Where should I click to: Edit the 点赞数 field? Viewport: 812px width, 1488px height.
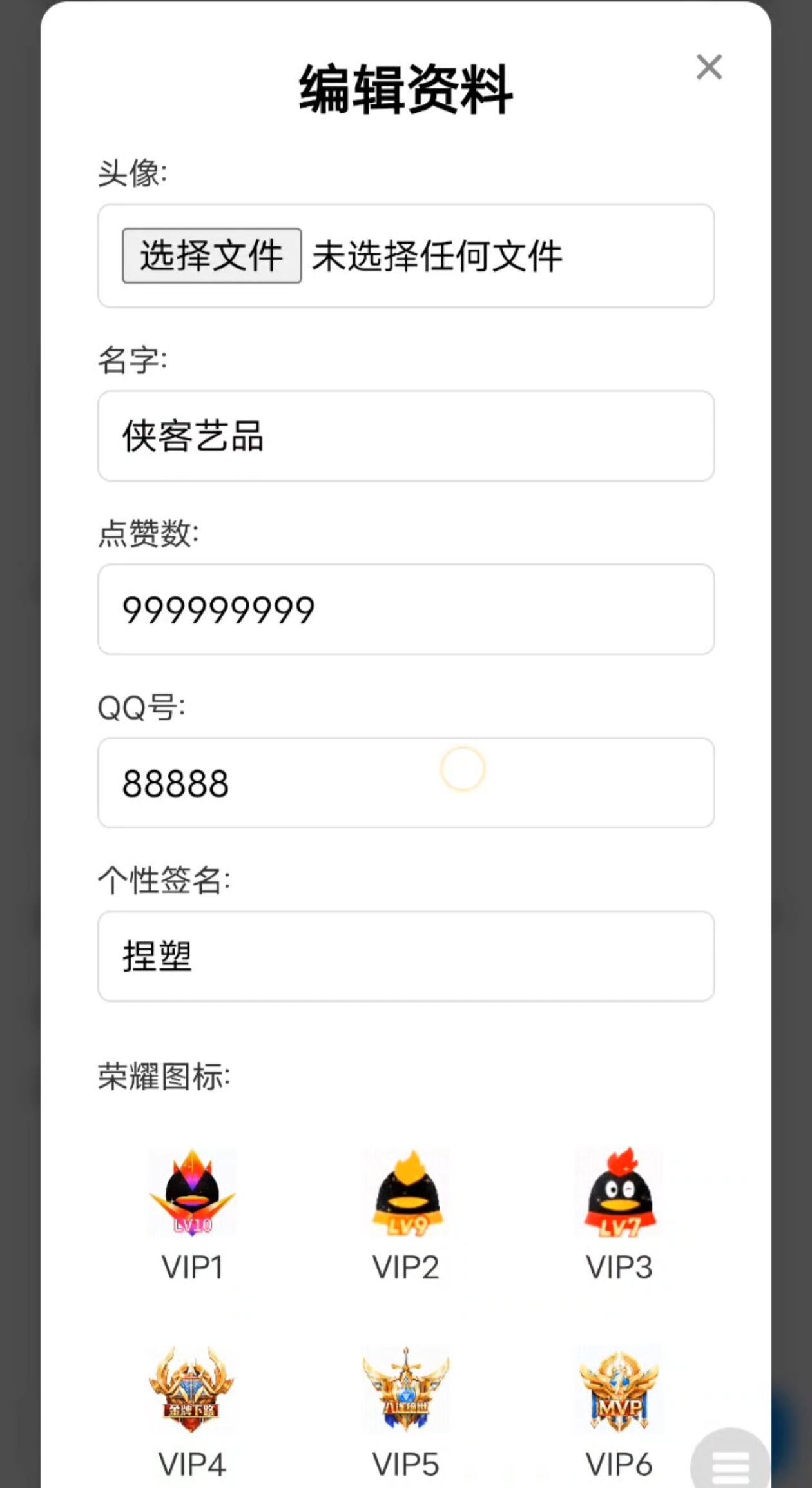coord(406,609)
